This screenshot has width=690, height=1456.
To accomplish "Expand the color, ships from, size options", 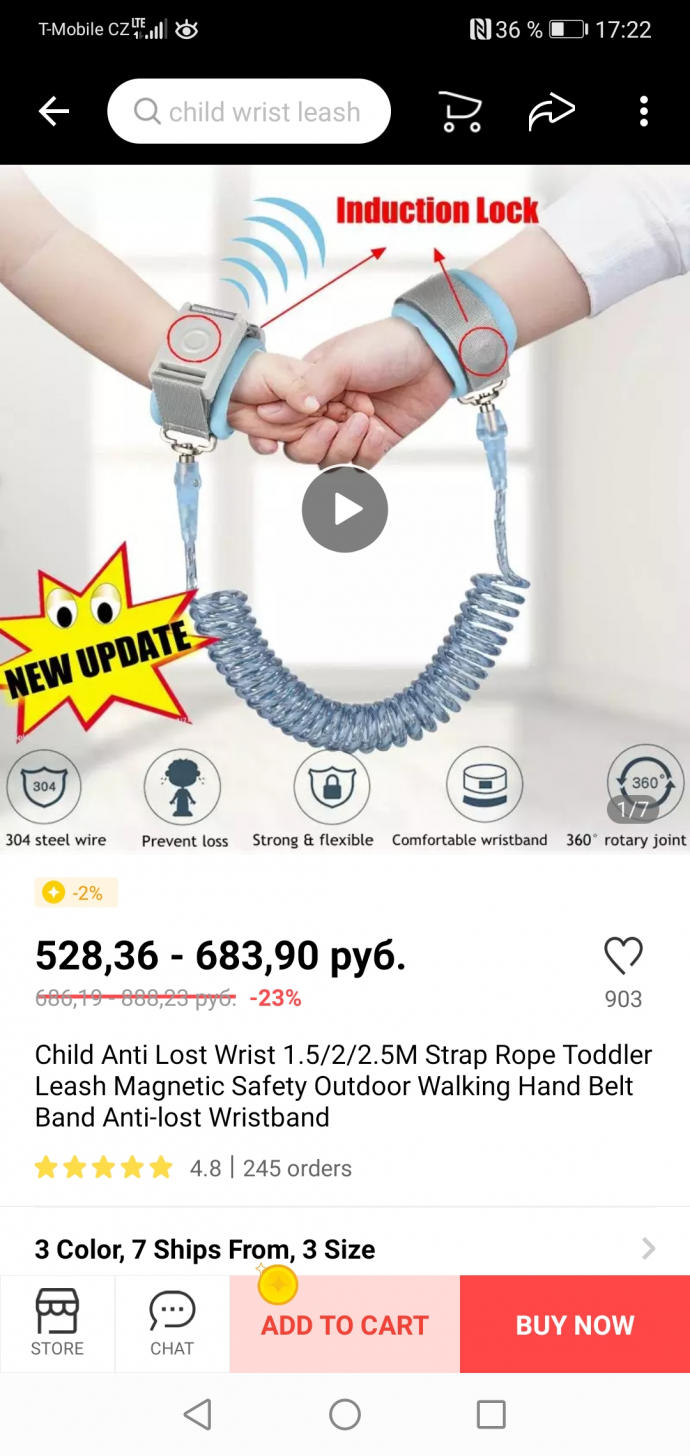I will [x=345, y=1249].
